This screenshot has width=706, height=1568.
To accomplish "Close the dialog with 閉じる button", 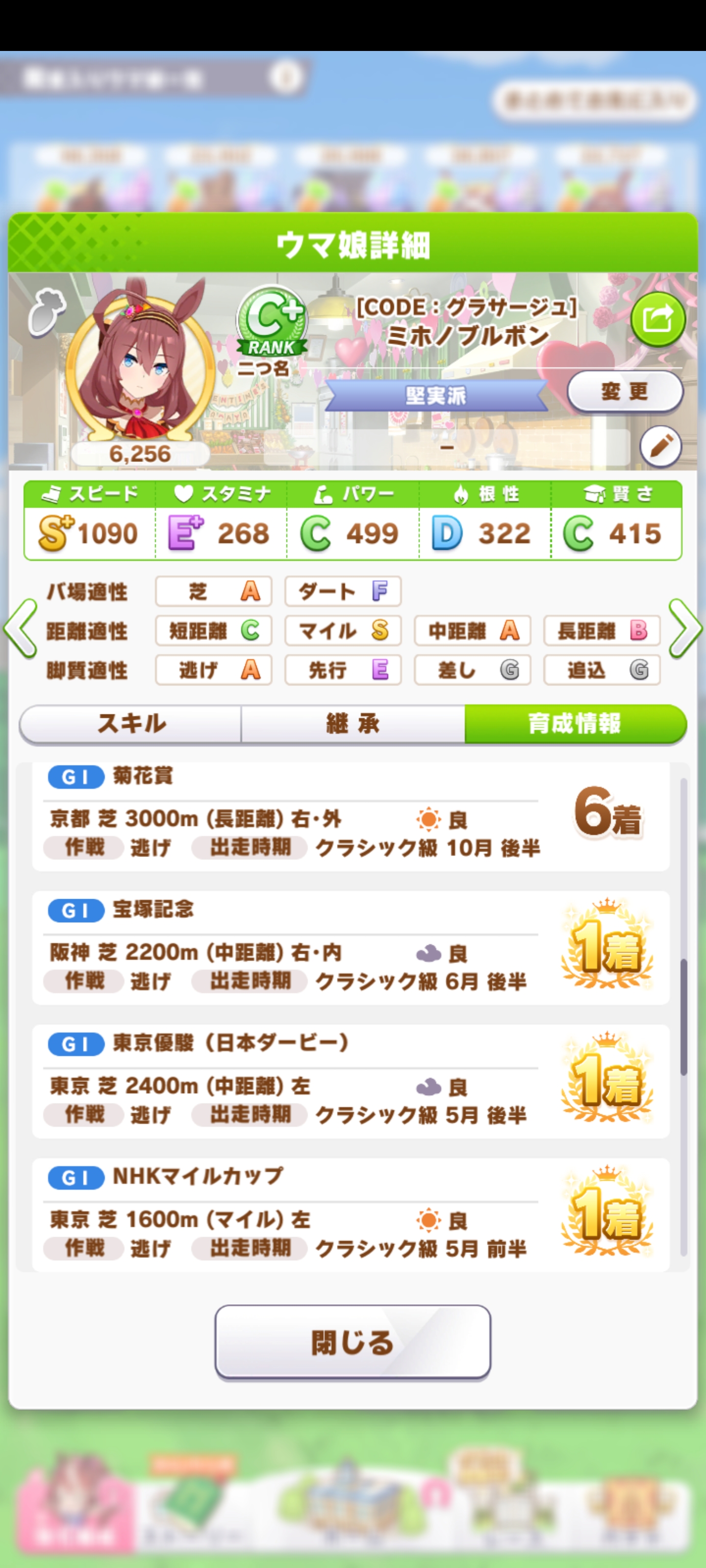I will point(353,1342).
